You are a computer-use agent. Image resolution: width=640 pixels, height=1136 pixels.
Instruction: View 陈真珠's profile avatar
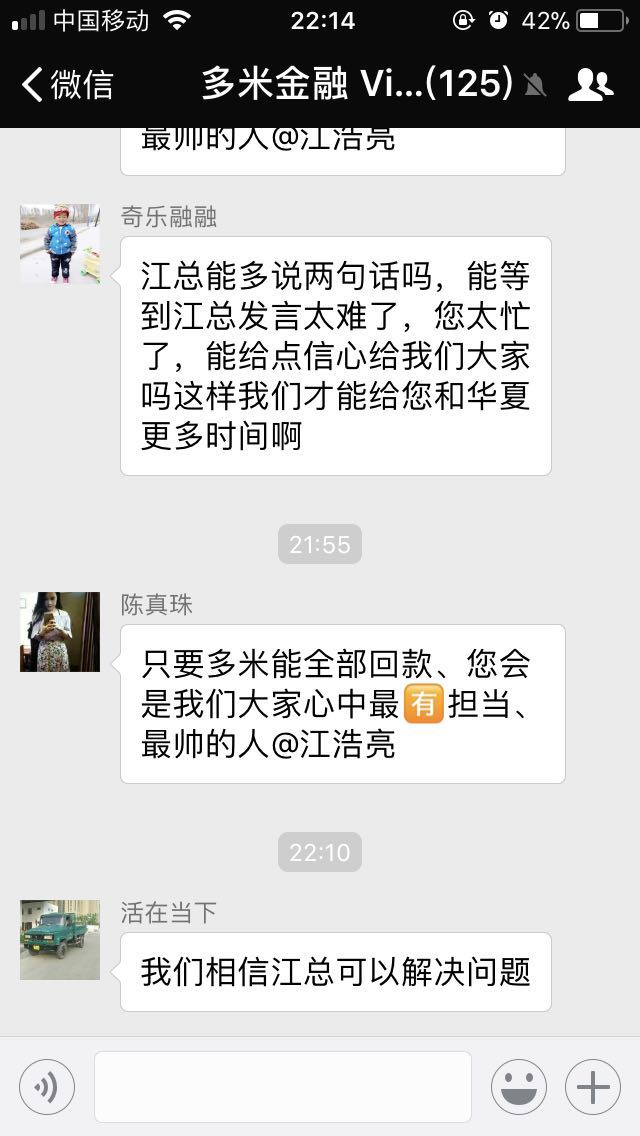point(60,632)
